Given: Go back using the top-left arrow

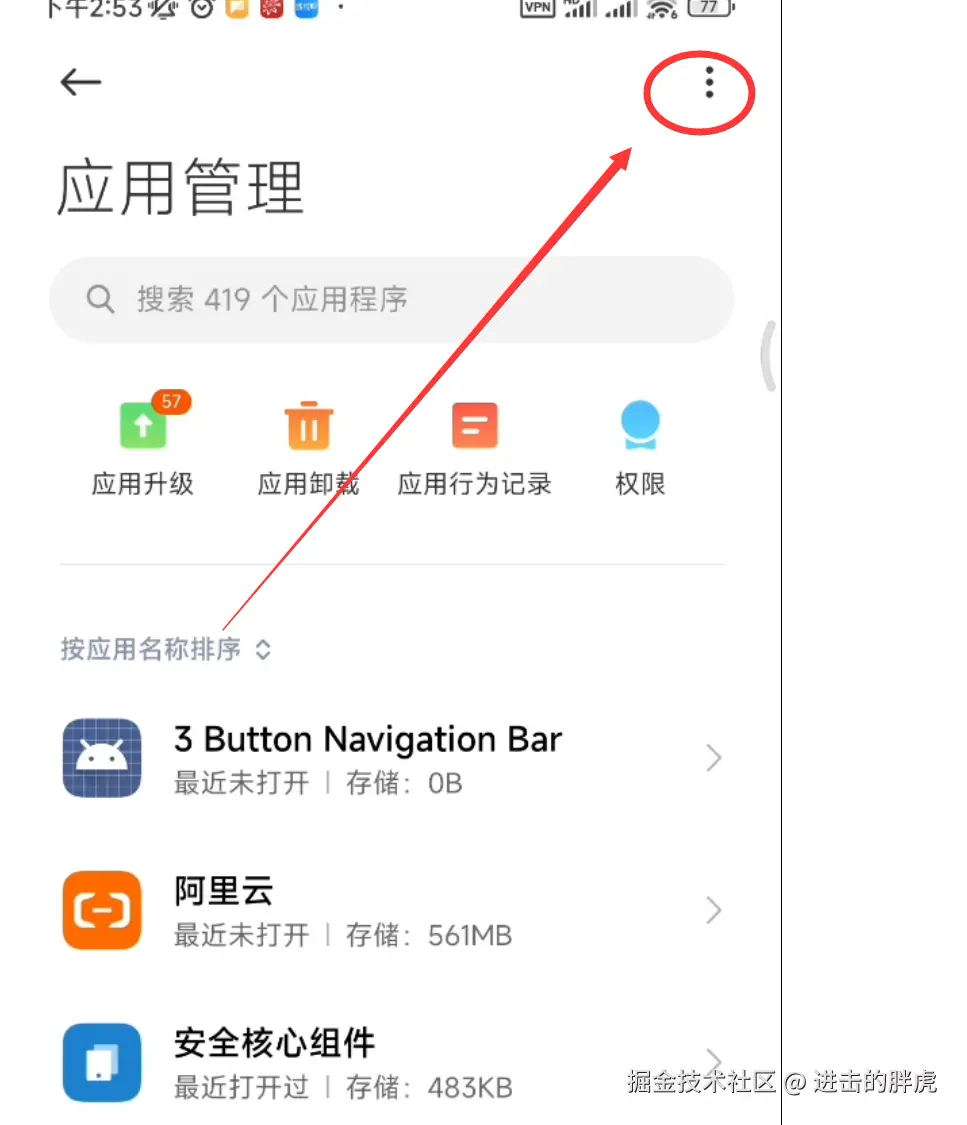Looking at the screenshot, I should coord(81,82).
